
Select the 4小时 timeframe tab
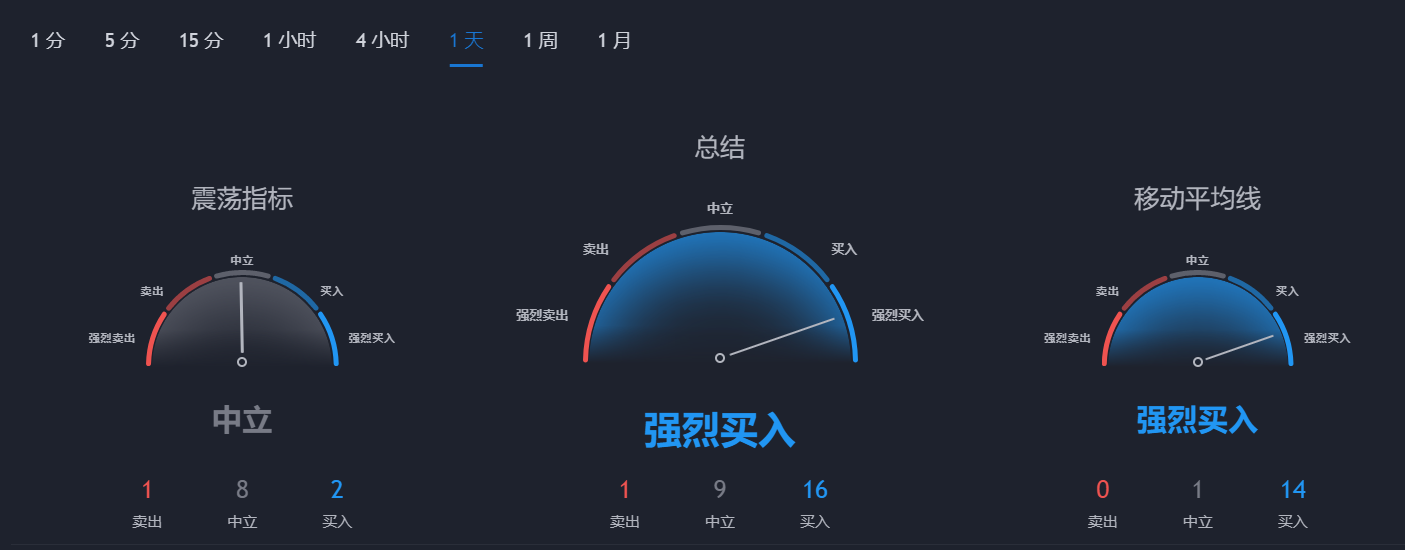tap(382, 41)
